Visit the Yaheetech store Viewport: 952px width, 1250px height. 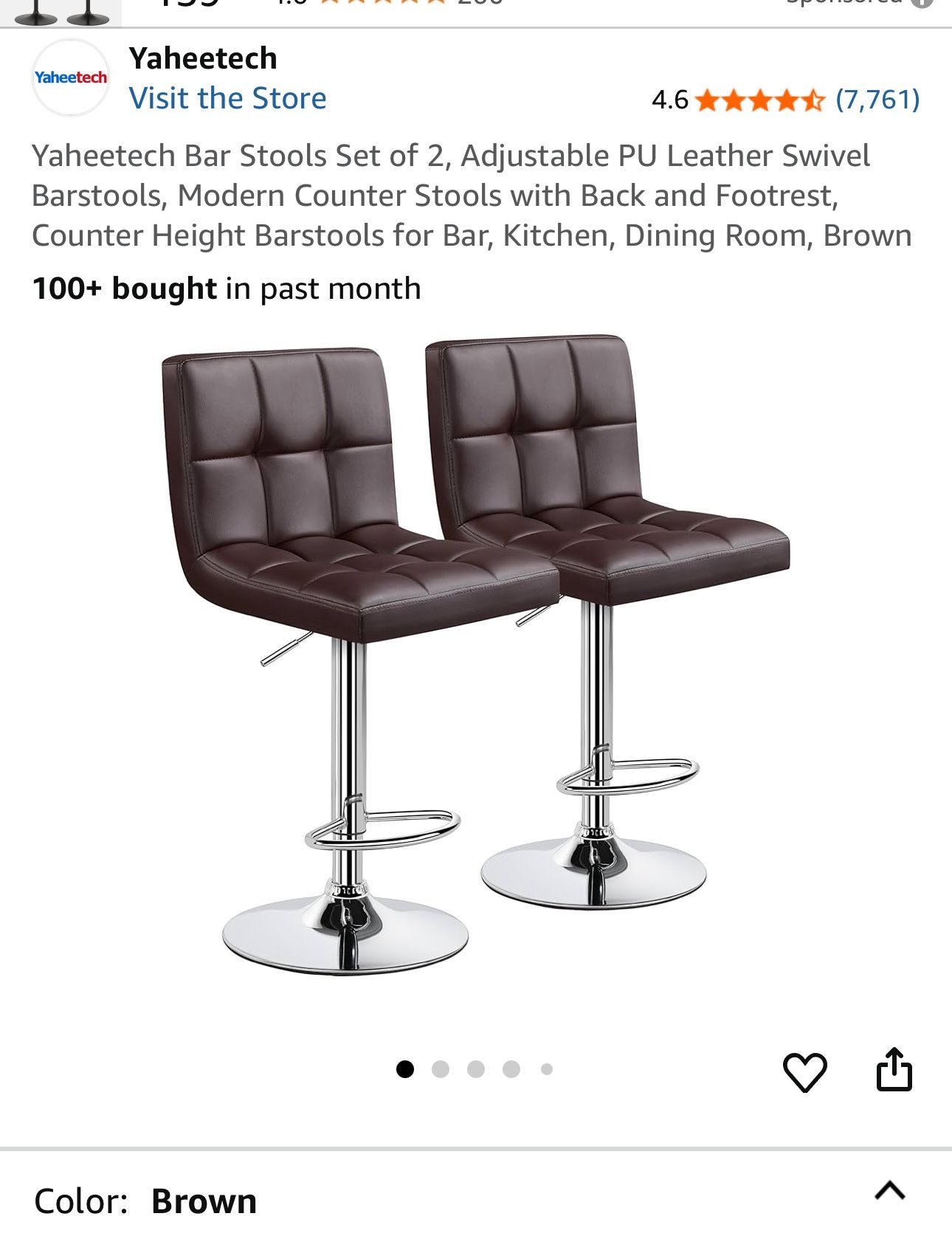tap(227, 99)
